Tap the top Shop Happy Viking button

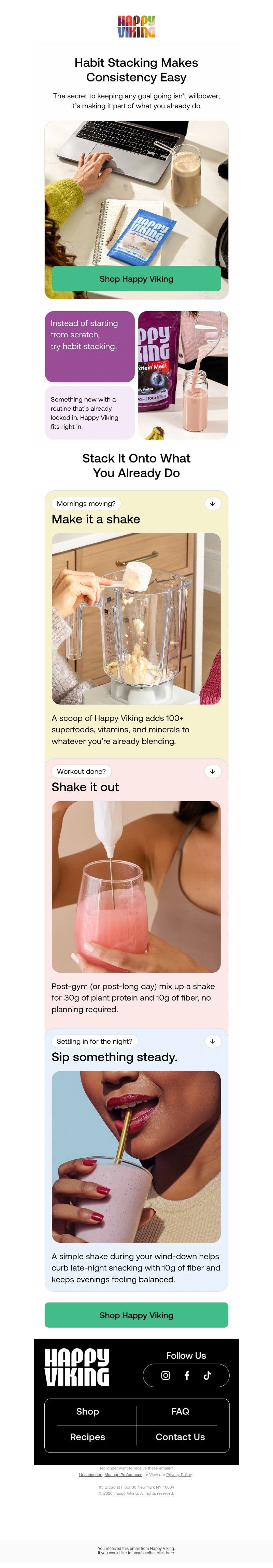[136, 279]
